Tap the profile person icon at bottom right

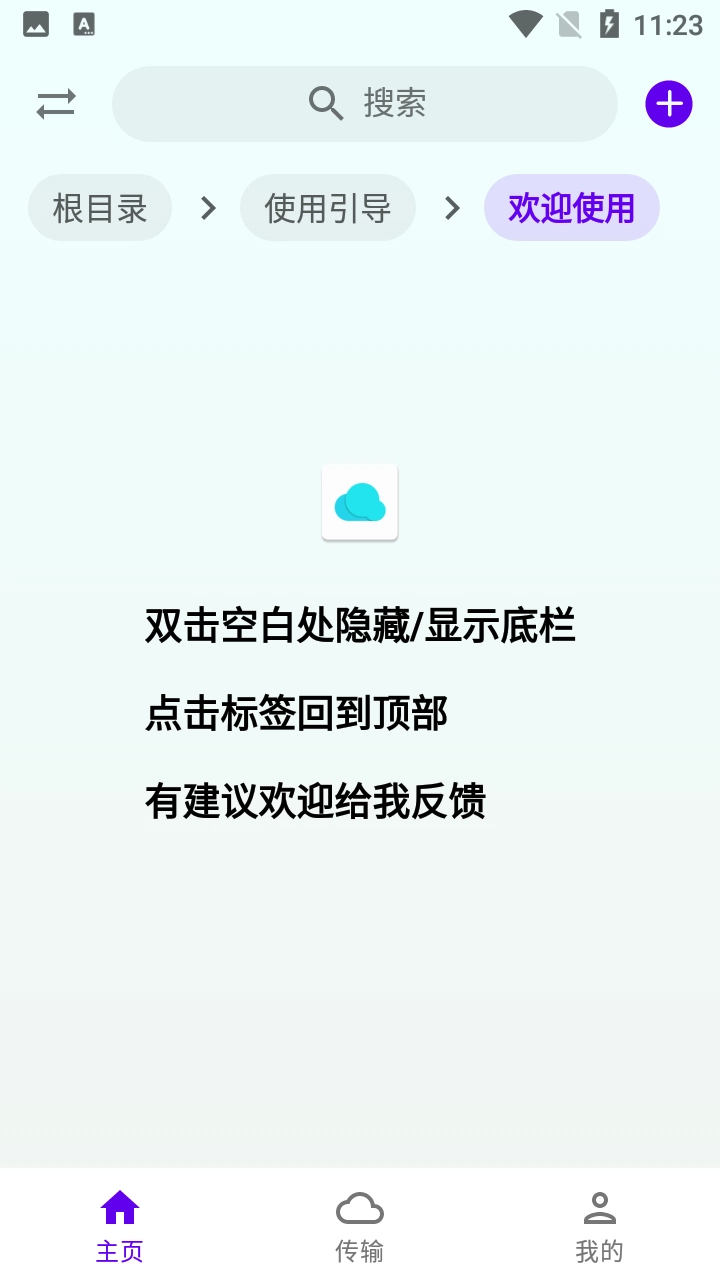[x=599, y=1207]
